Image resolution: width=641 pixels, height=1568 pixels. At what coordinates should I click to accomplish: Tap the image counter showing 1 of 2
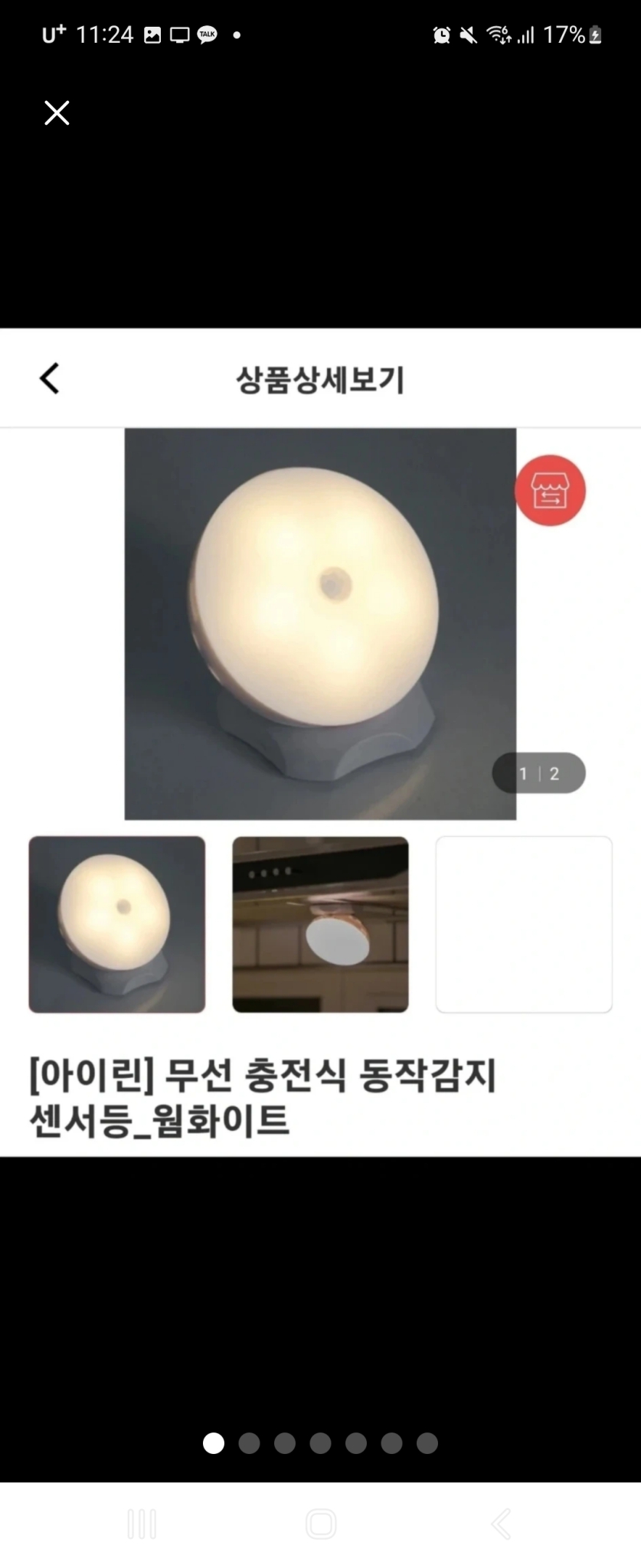[x=538, y=773]
